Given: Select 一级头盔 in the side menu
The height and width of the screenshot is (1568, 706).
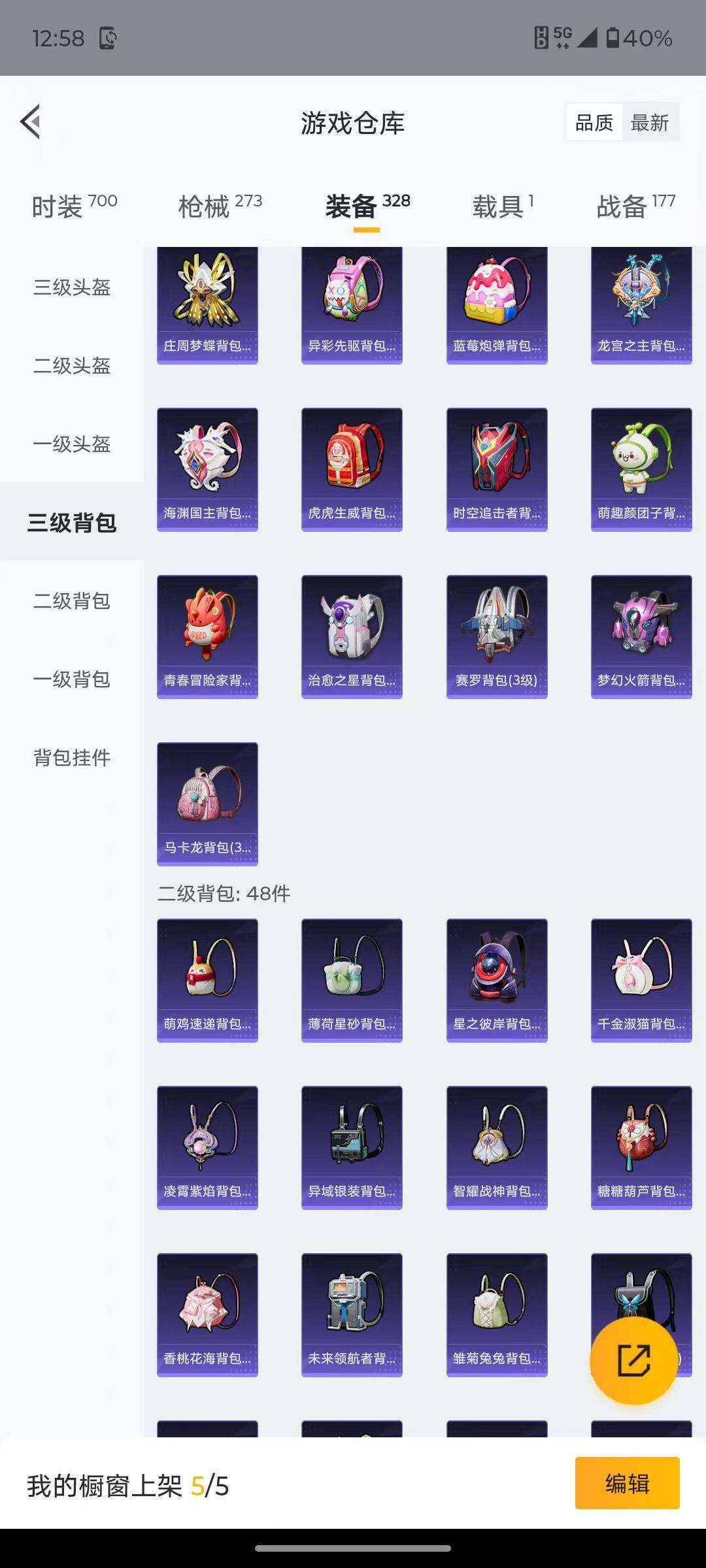Looking at the screenshot, I should pos(72,444).
